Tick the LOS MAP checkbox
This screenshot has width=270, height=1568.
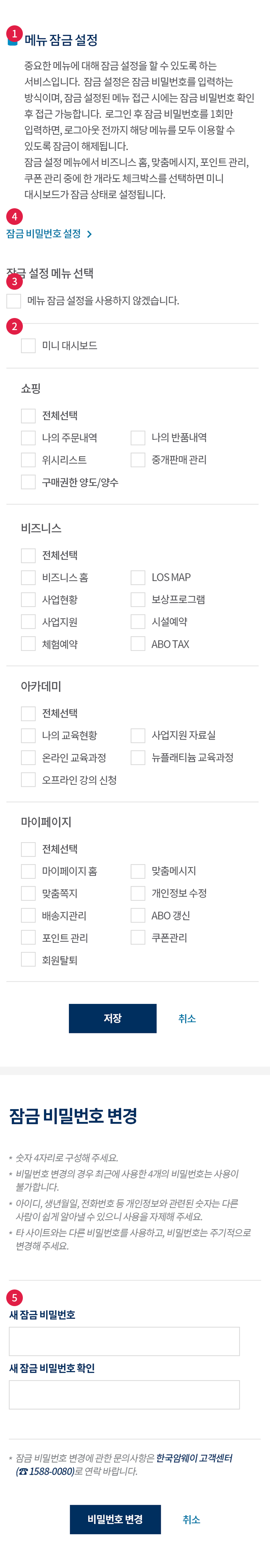click(138, 577)
